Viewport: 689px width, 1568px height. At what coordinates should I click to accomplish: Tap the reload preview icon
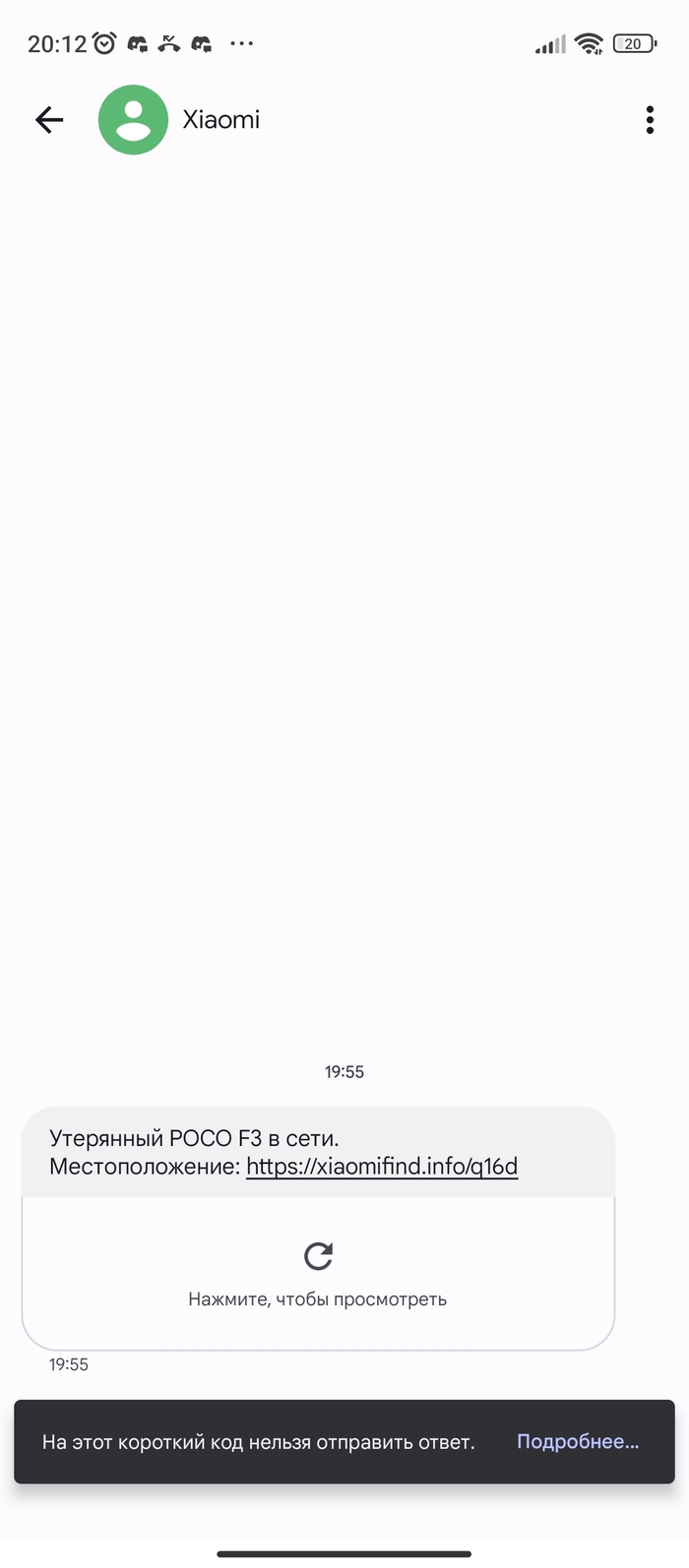coord(318,1255)
